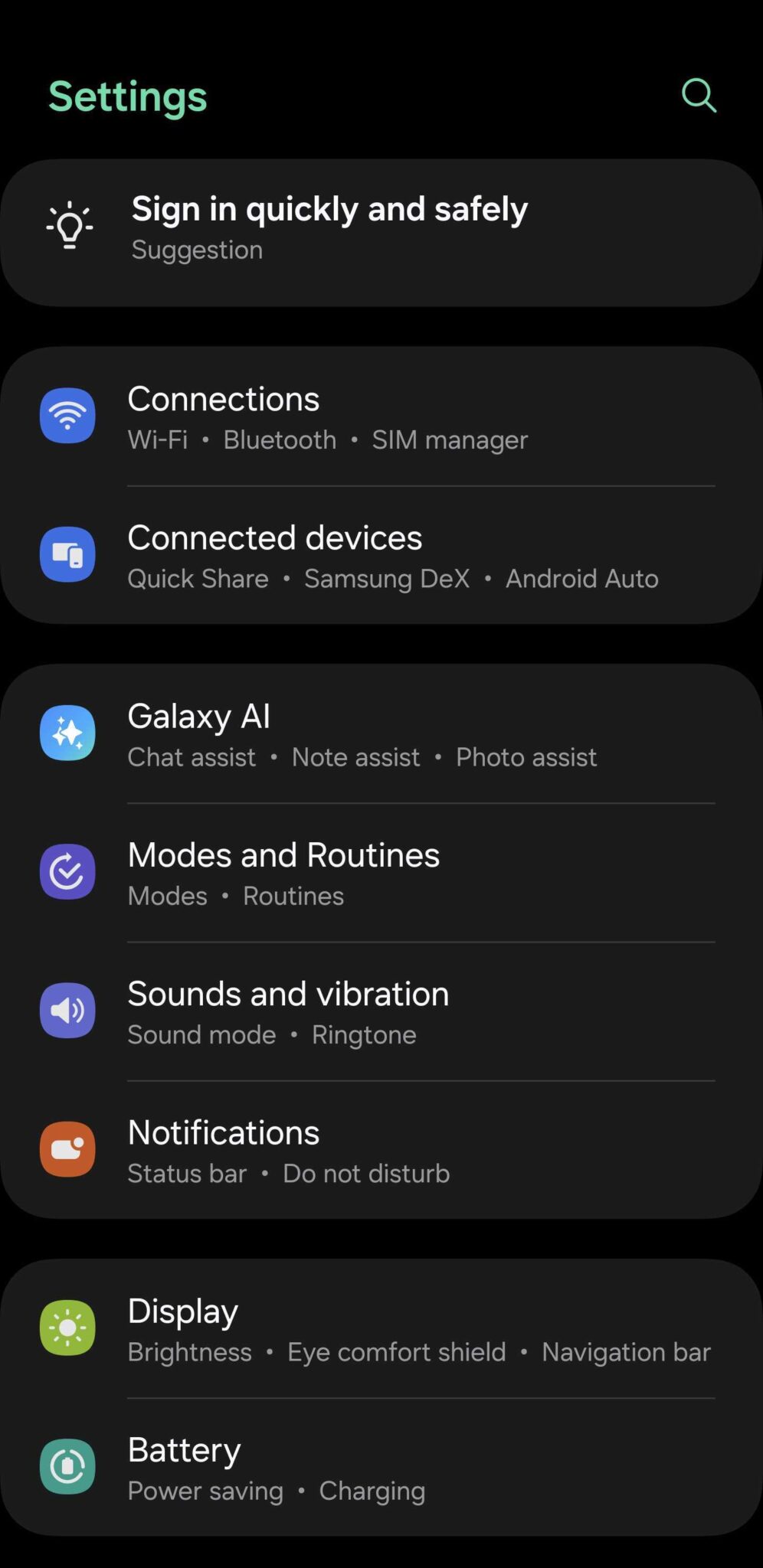Open Power saving from Battery subtitle

pos(205,1491)
